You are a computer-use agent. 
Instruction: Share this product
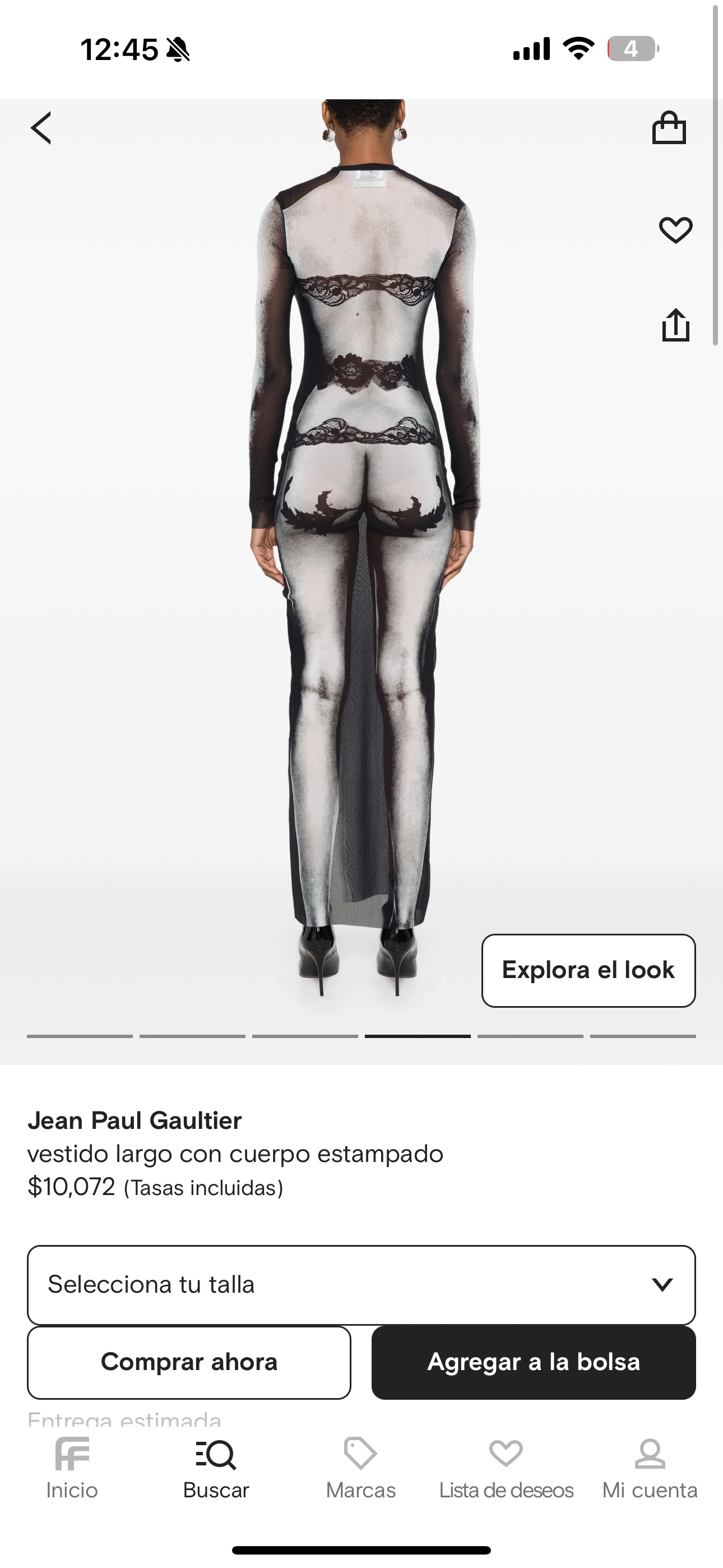pos(675,325)
